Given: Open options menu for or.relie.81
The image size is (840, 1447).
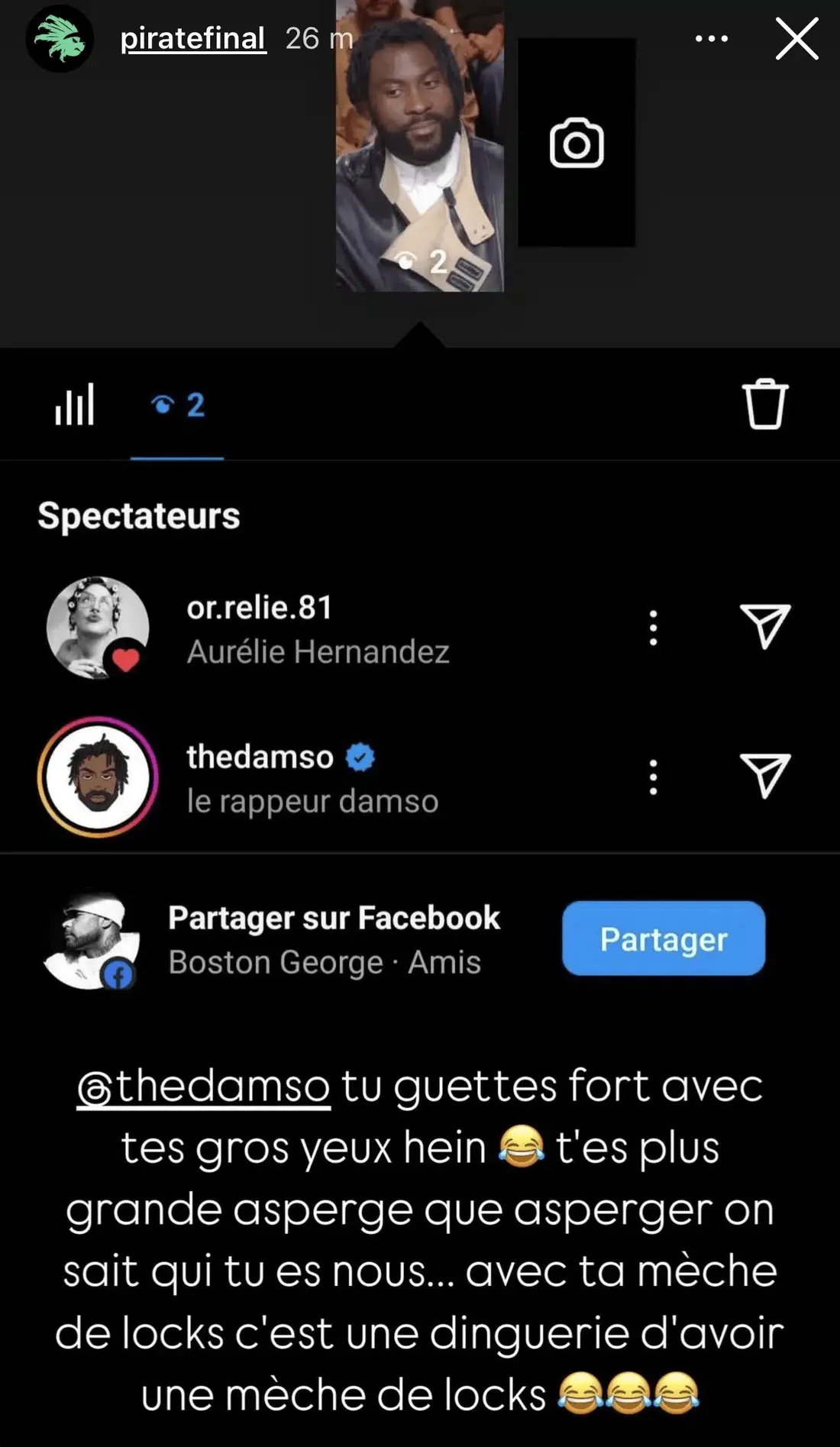Looking at the screenshot, I should (653, 628).
